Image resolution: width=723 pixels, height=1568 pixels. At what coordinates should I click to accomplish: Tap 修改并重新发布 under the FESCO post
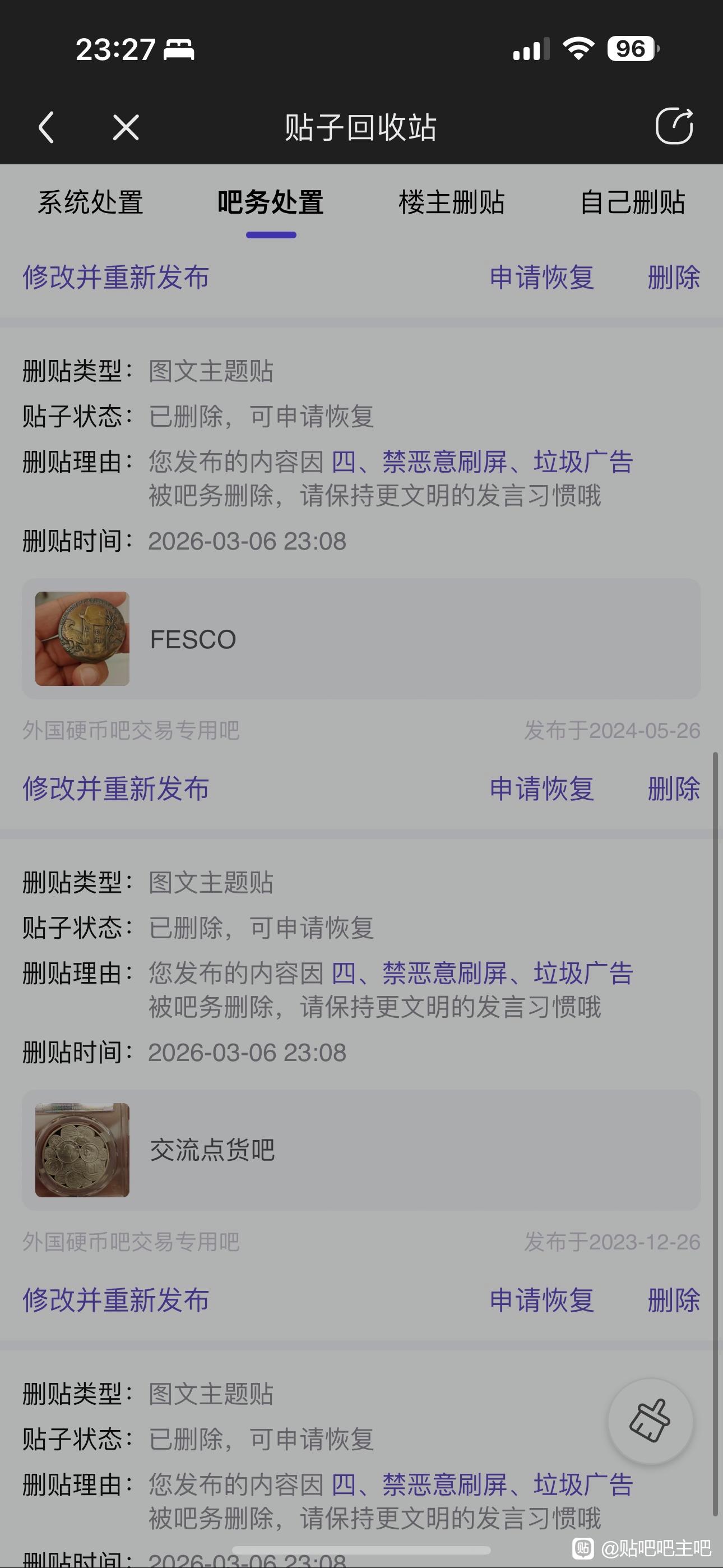[x=115, y=789]
